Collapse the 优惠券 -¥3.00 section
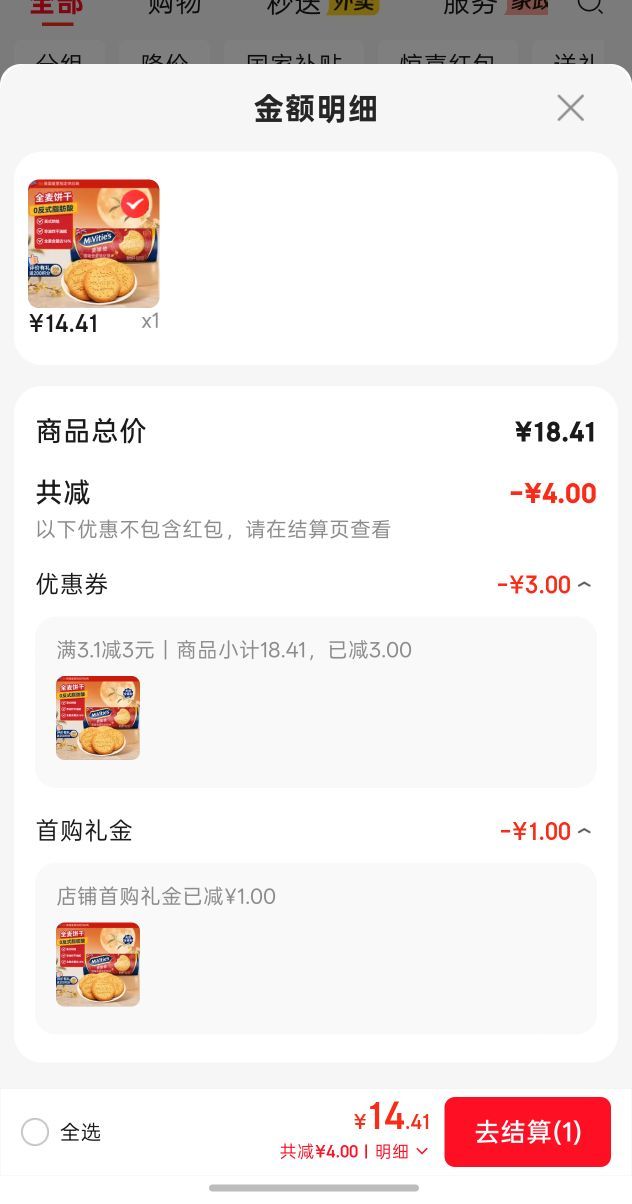The height and width of the screenshot is (1204, 632). [585, 584]
